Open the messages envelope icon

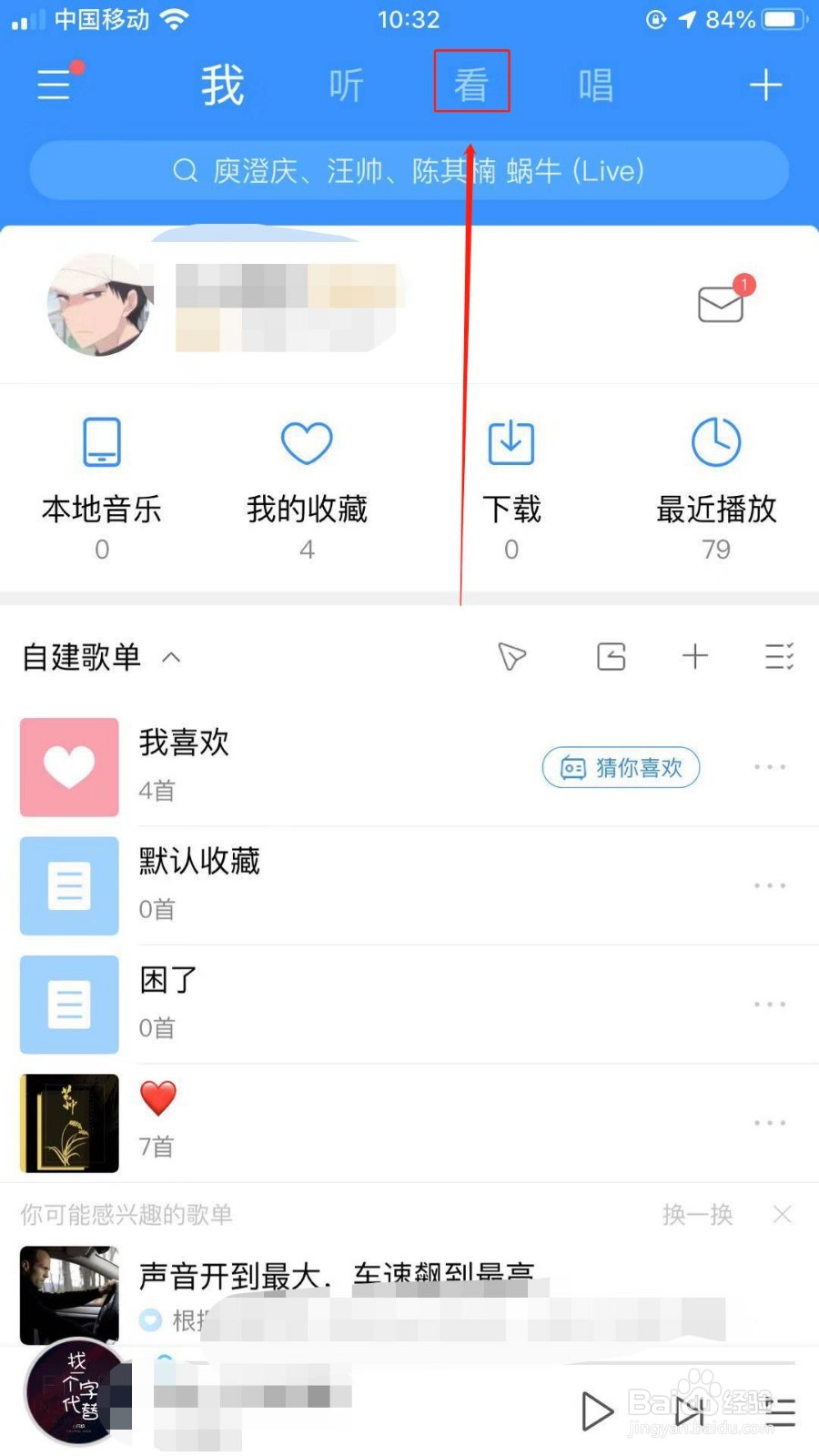[721, 303]
